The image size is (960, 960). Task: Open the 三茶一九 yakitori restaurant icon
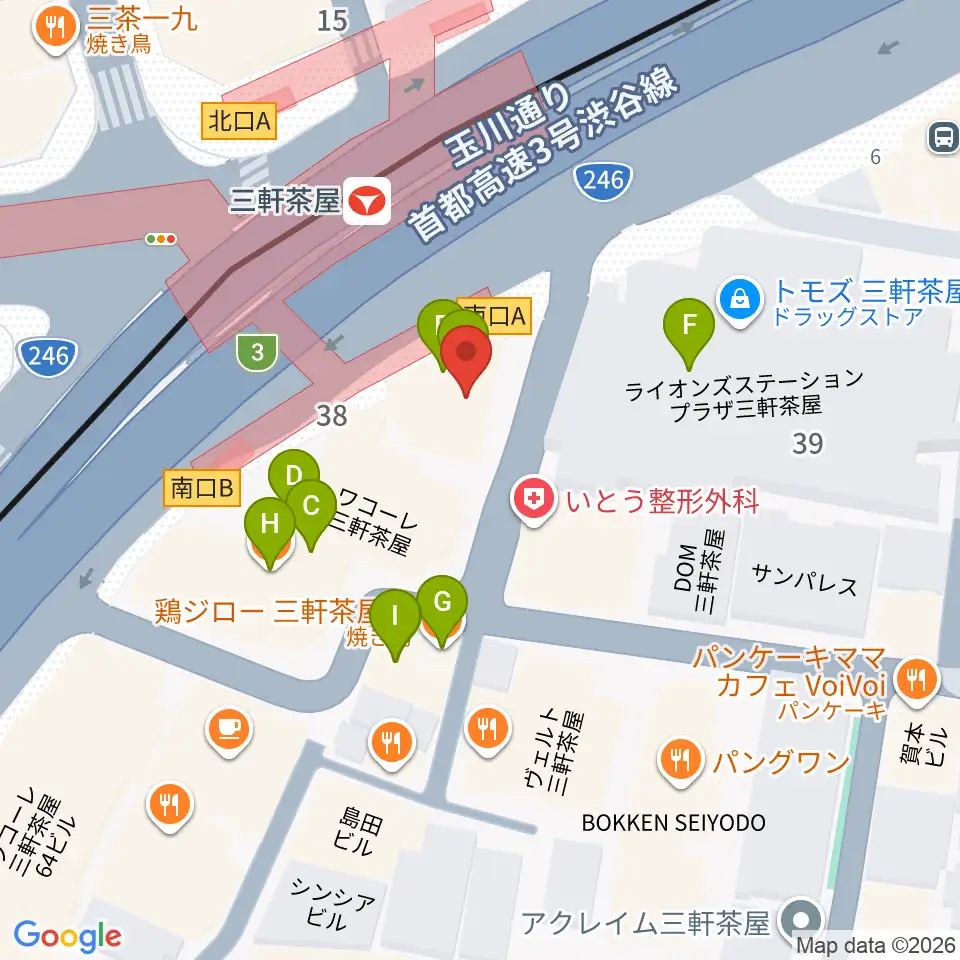tap(56, 29)
